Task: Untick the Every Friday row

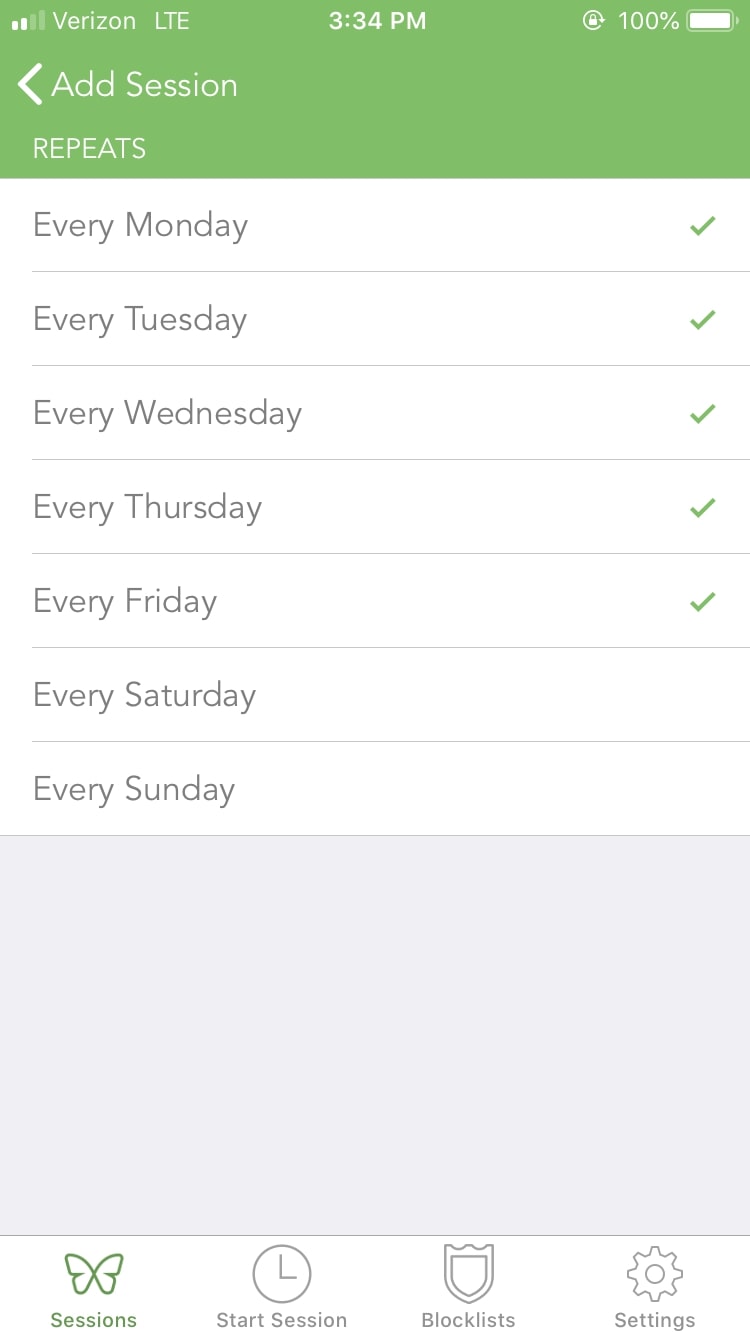Action: click(375, 602)
